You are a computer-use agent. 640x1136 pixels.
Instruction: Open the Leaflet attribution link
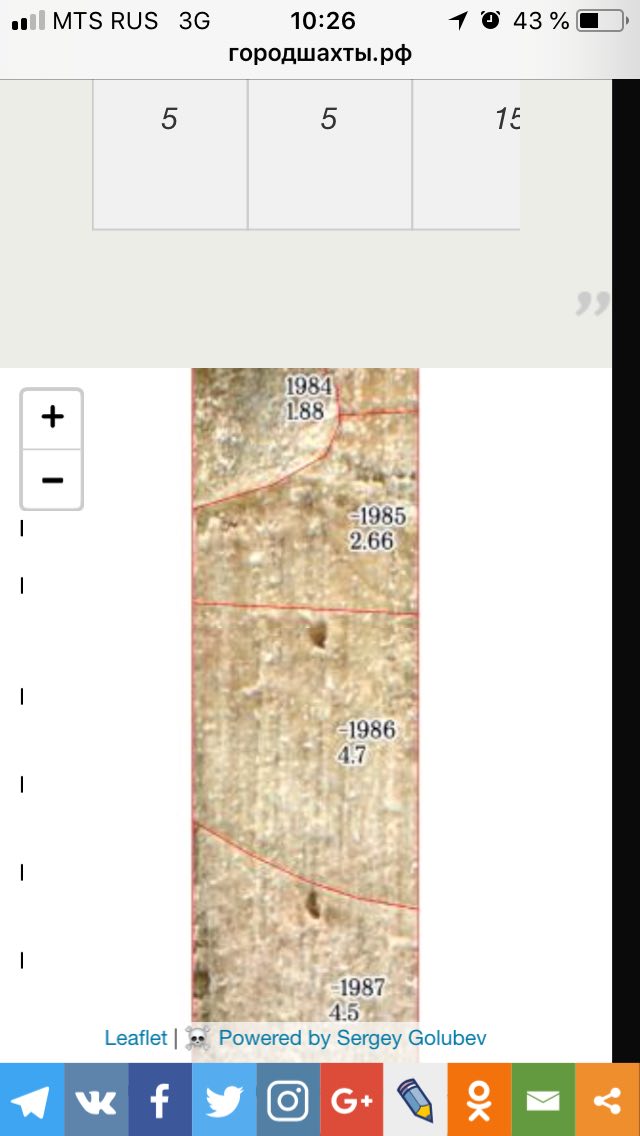[136, 1037]
